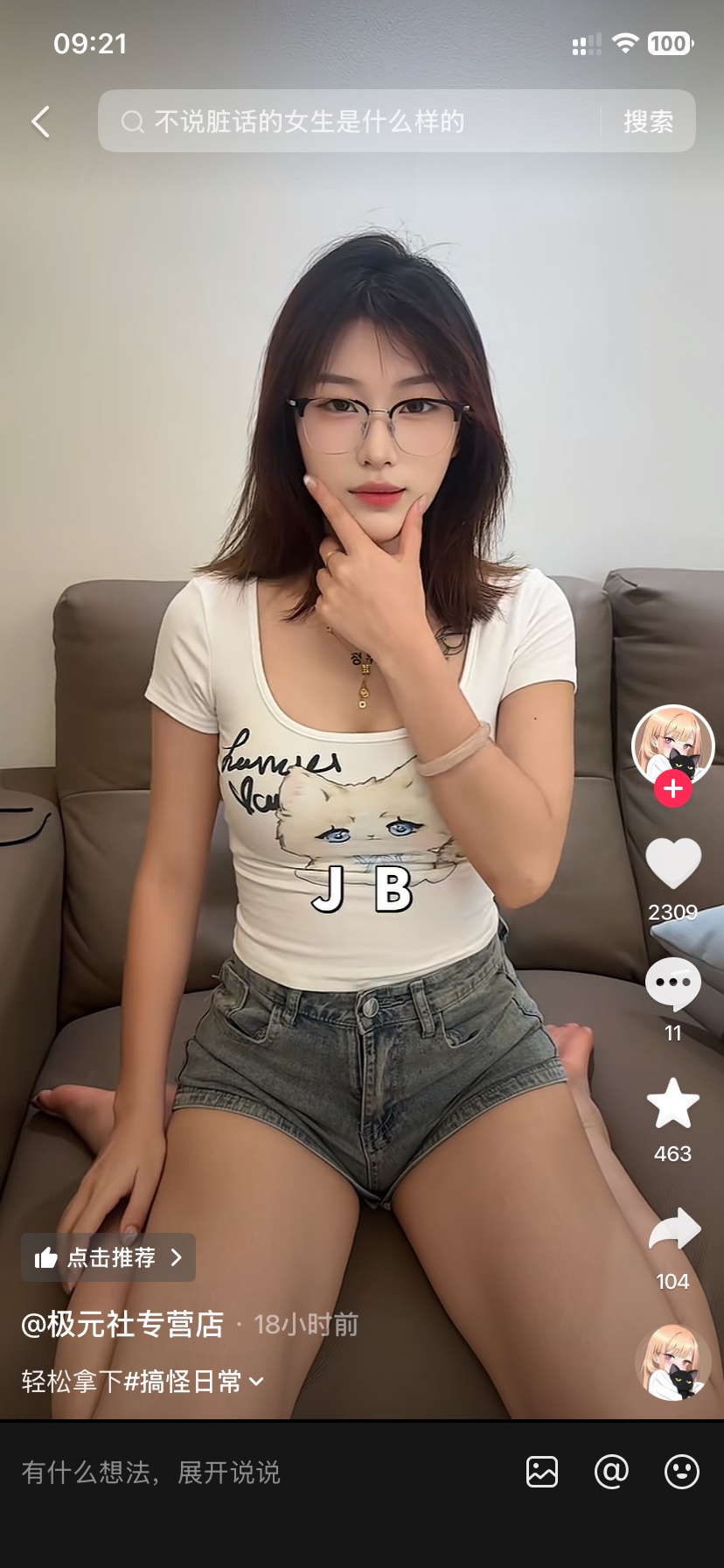
Task: Like this video with the heart icon
Action: point(673,863)
